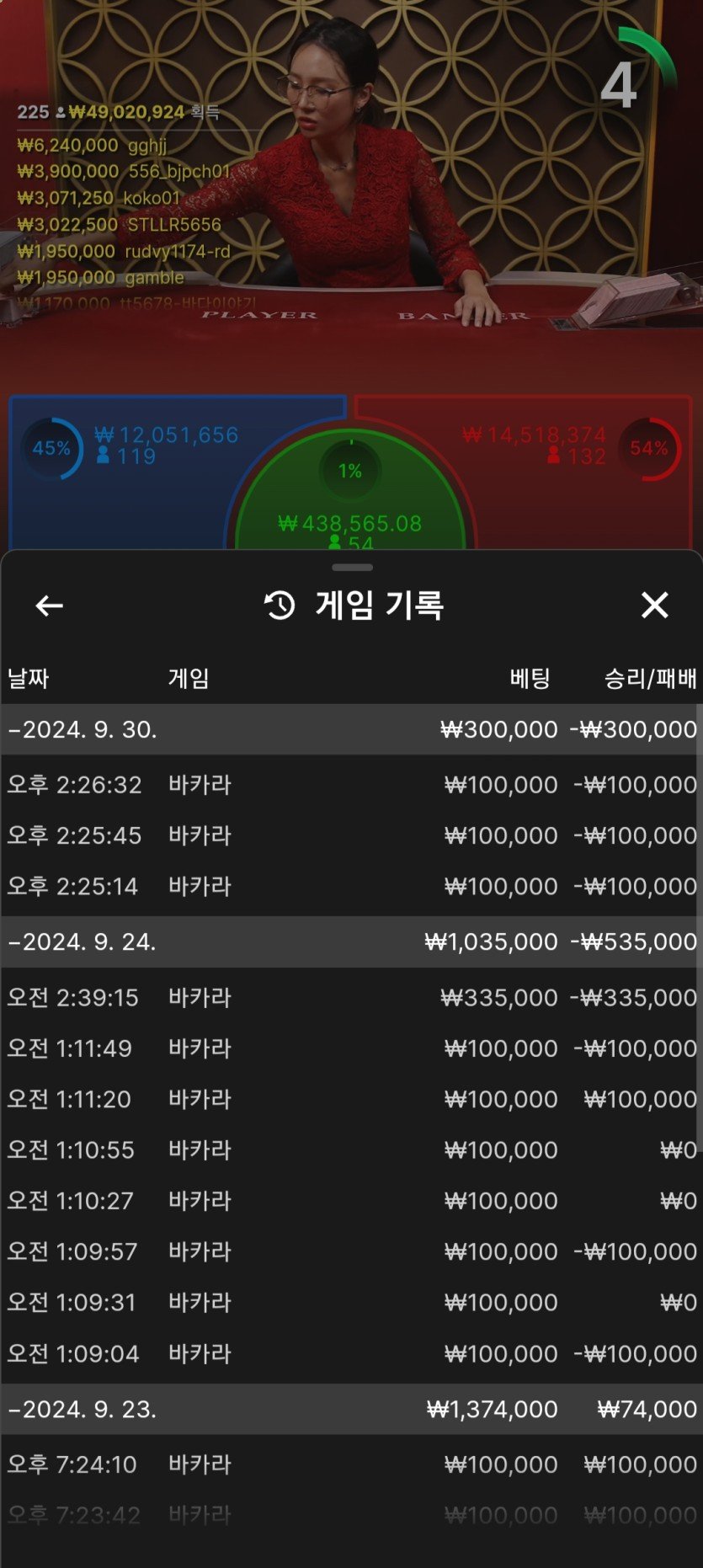View the 오후 7:24:10 round details
The image size is (703, 1568).
coord(351,1464)
